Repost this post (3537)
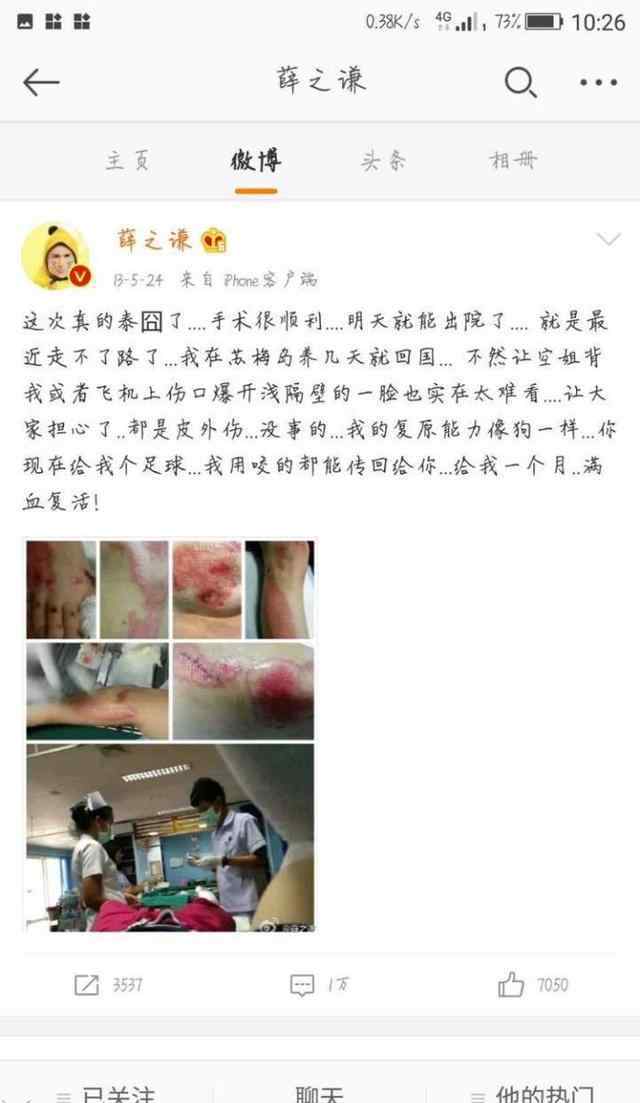The height and width of the screenshot is (1103, 640). 108,985
